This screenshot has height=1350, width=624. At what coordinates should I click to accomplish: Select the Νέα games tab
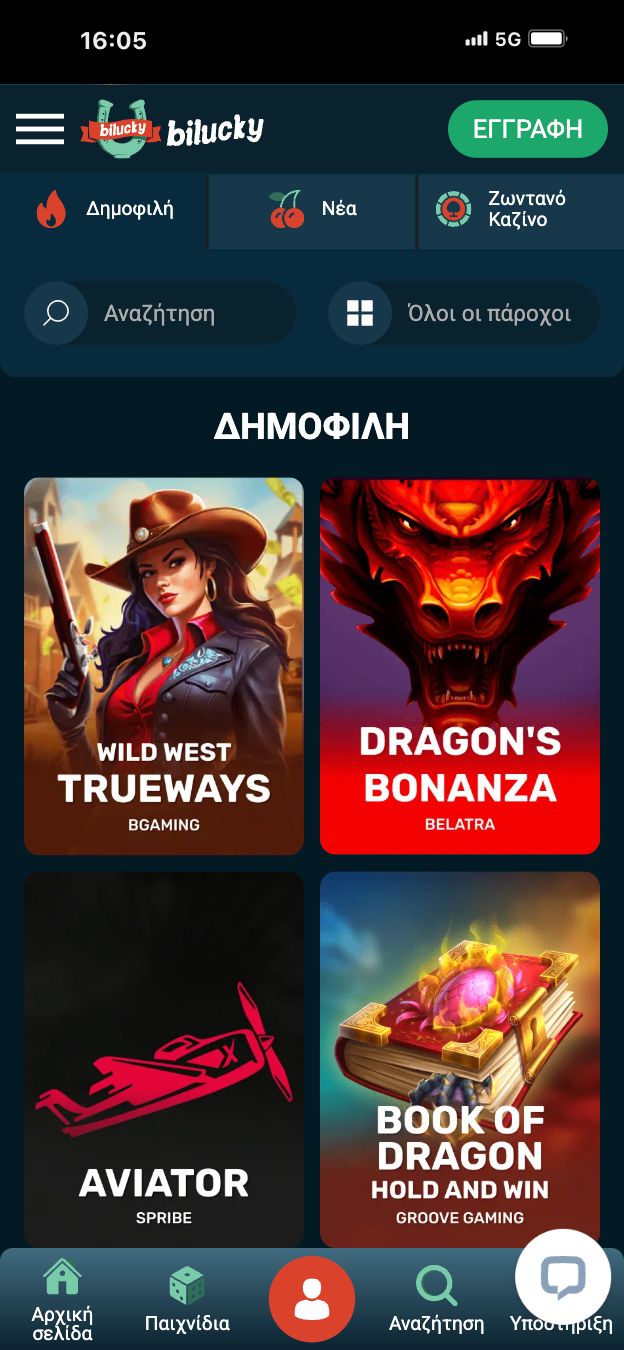click(313, 210)
